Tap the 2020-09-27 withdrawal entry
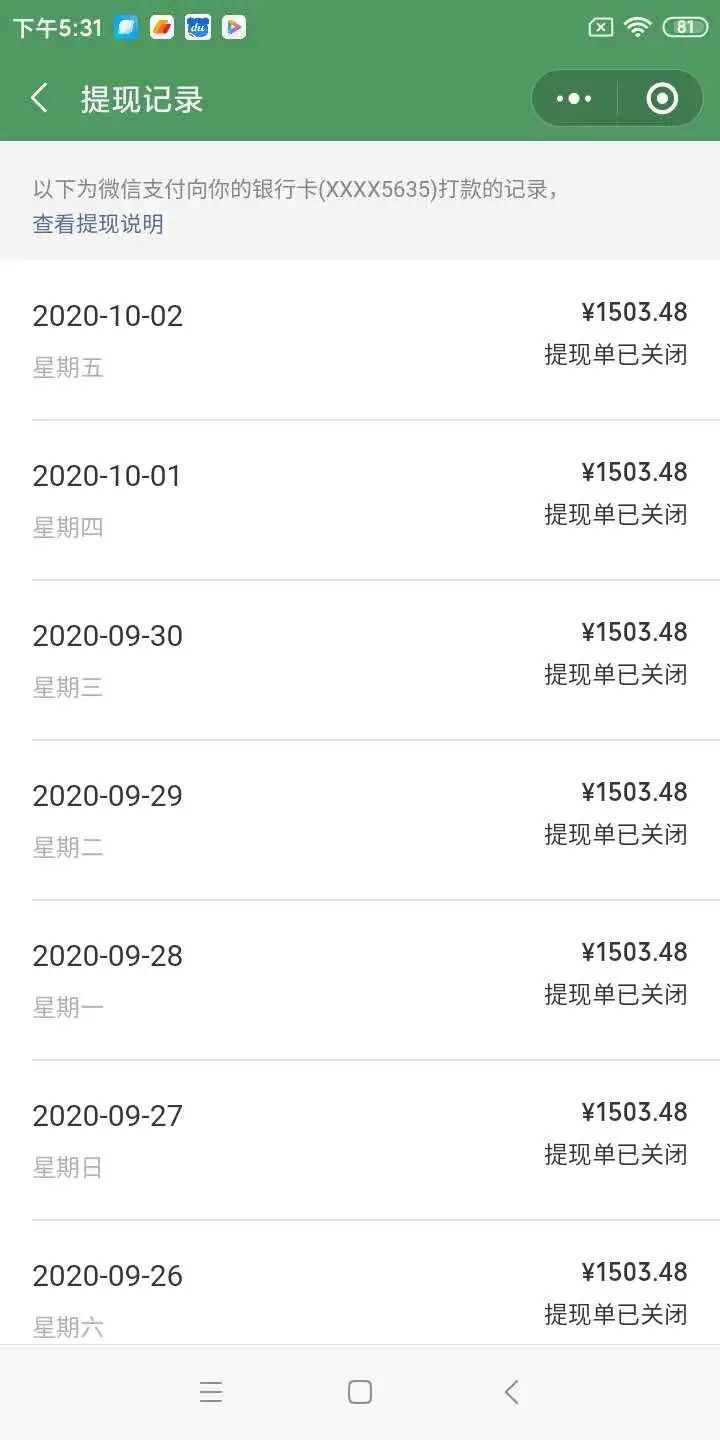Viewport: 720px width, 1440px height. pyautogui.click(x=360, y=1140)
